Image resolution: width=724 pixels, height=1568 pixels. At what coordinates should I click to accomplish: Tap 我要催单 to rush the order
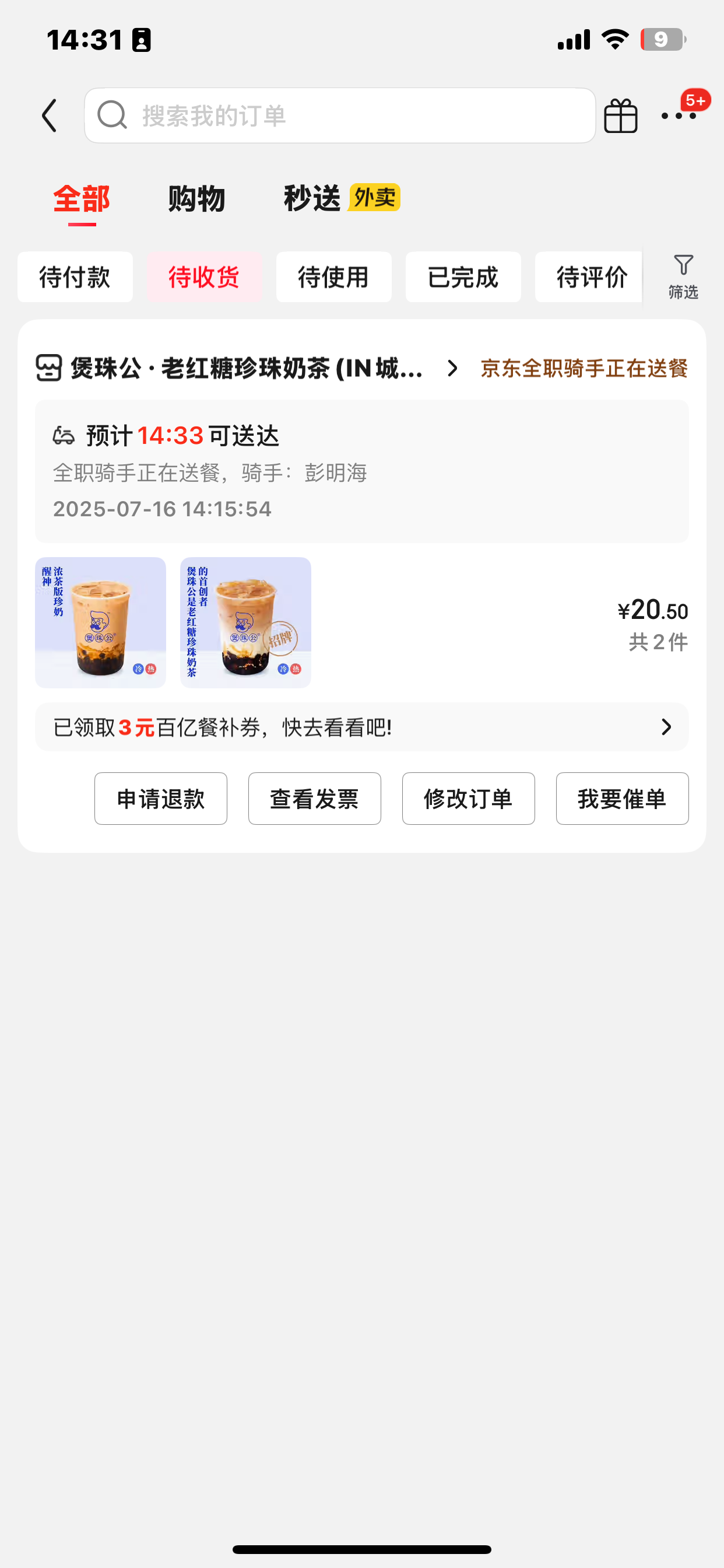click(x=622, y=799)
